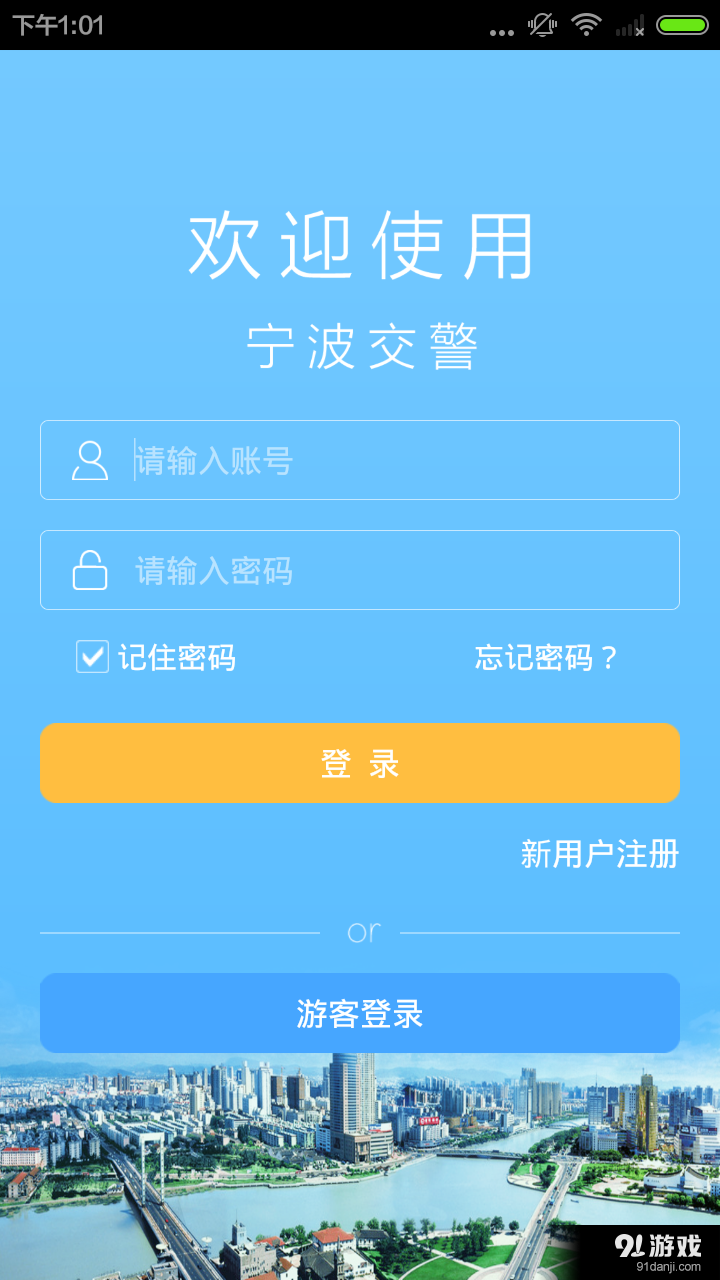720x1280 pixels.
Task: Open the 忘记密码 forgot password link
Action: 546,656
